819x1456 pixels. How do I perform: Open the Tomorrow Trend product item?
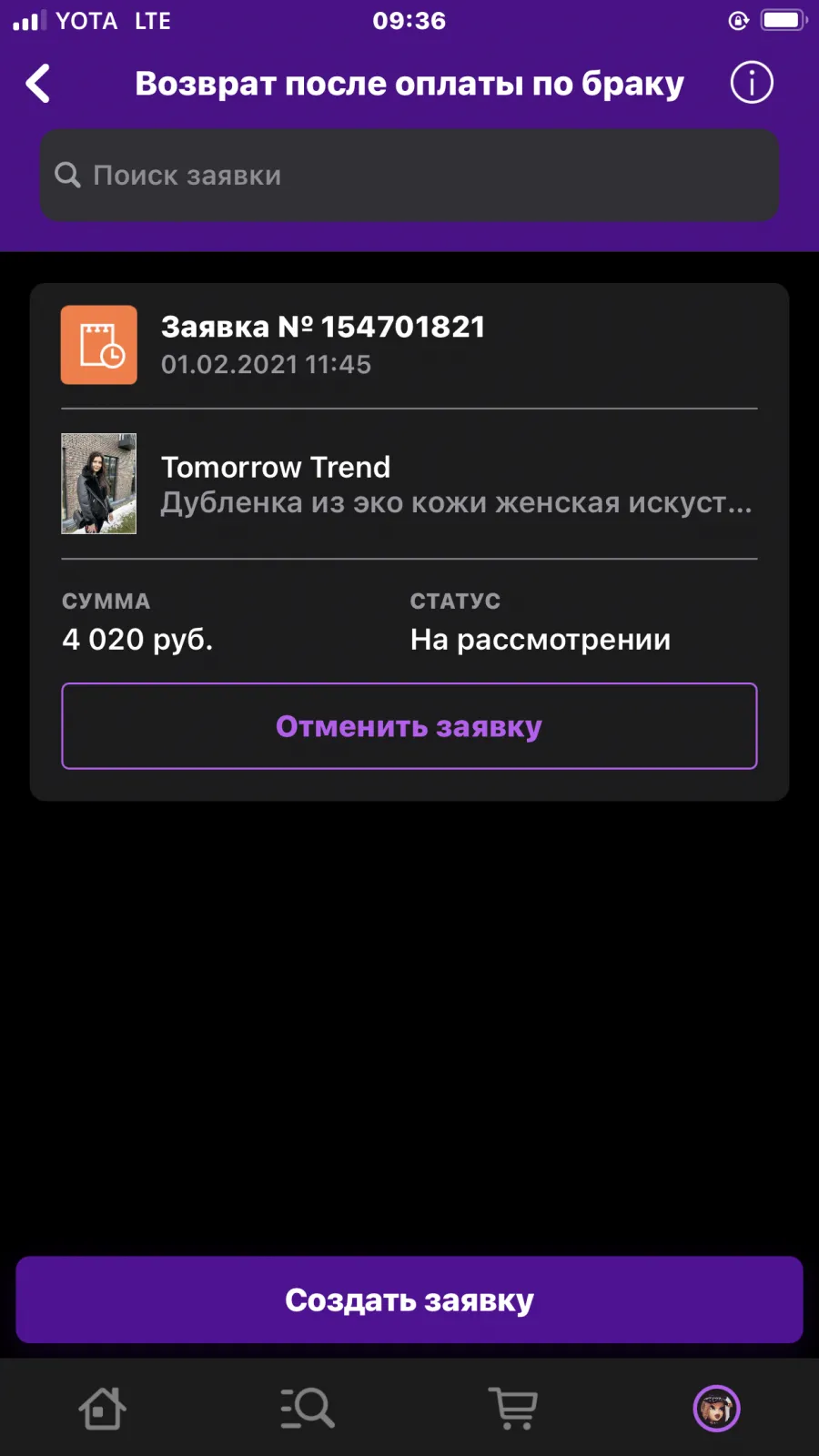(409, 483)
